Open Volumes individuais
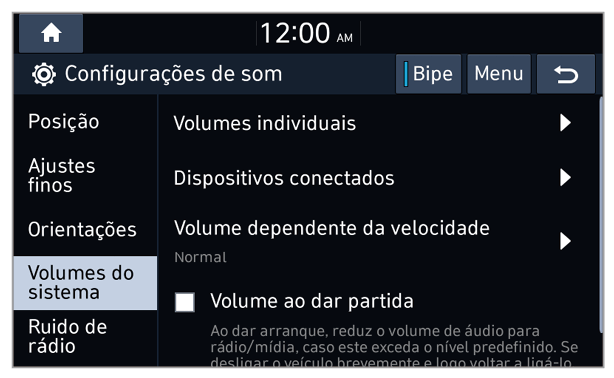This screenshot has width=614, height=378. (x=377, y=123)
